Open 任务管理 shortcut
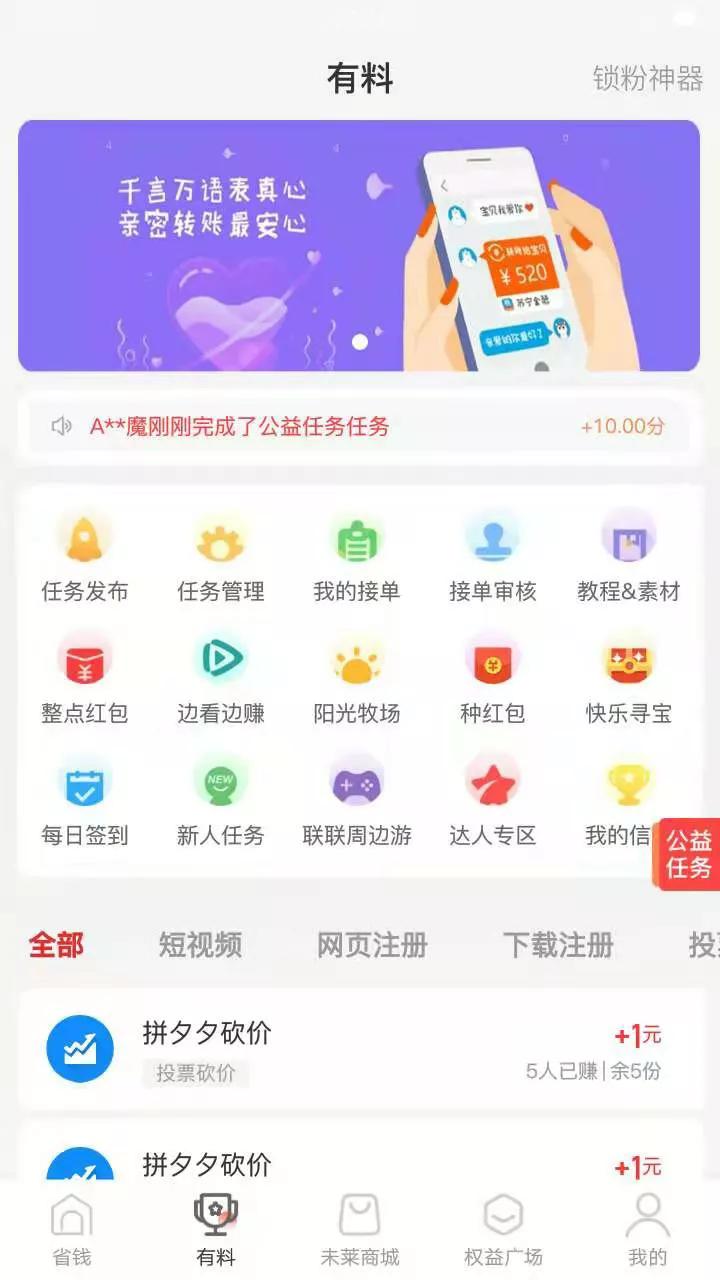Viewport: 720px width, 1280px height. click(x=221, y=556)
